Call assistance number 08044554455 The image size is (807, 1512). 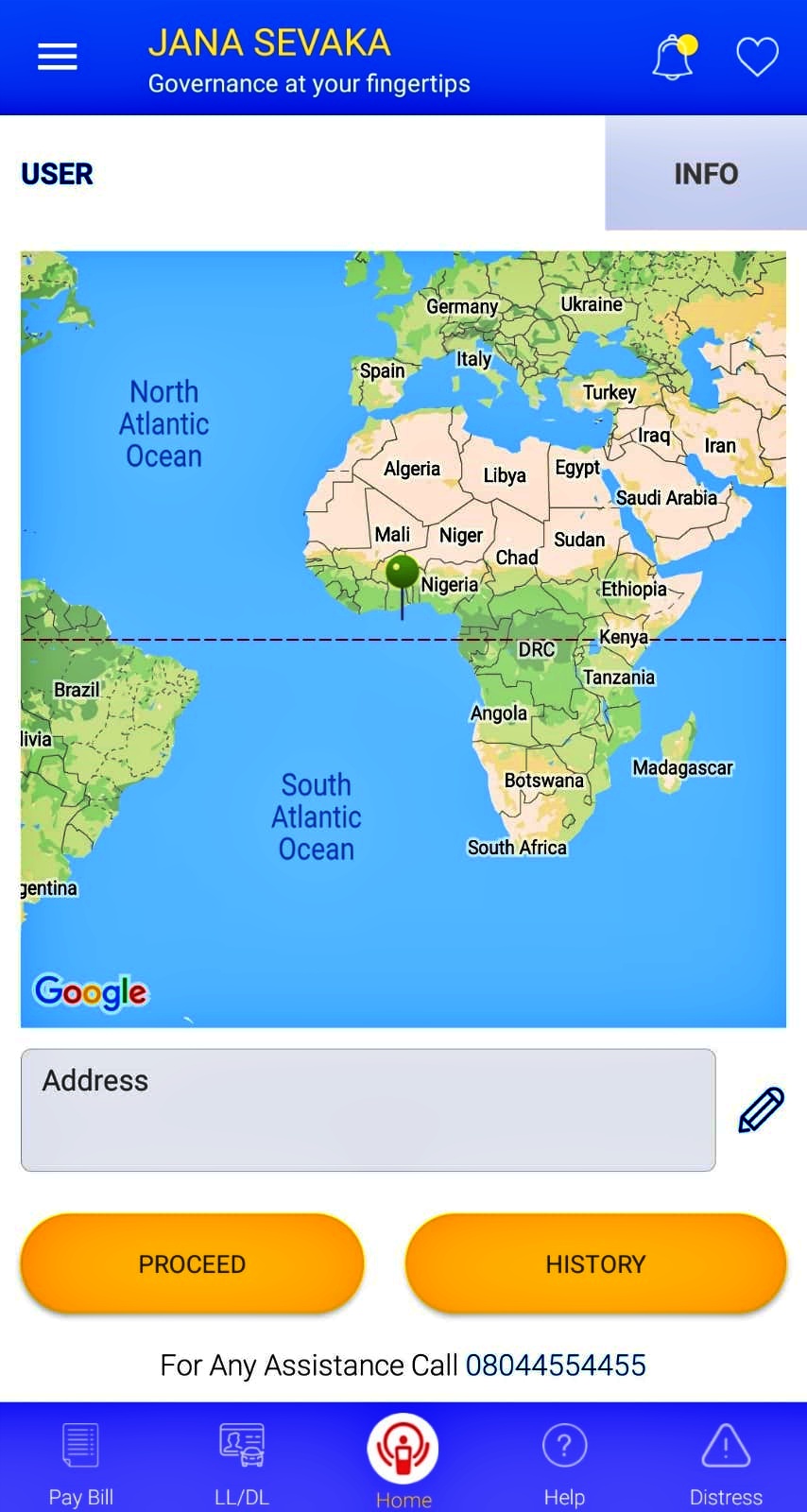556,1365
